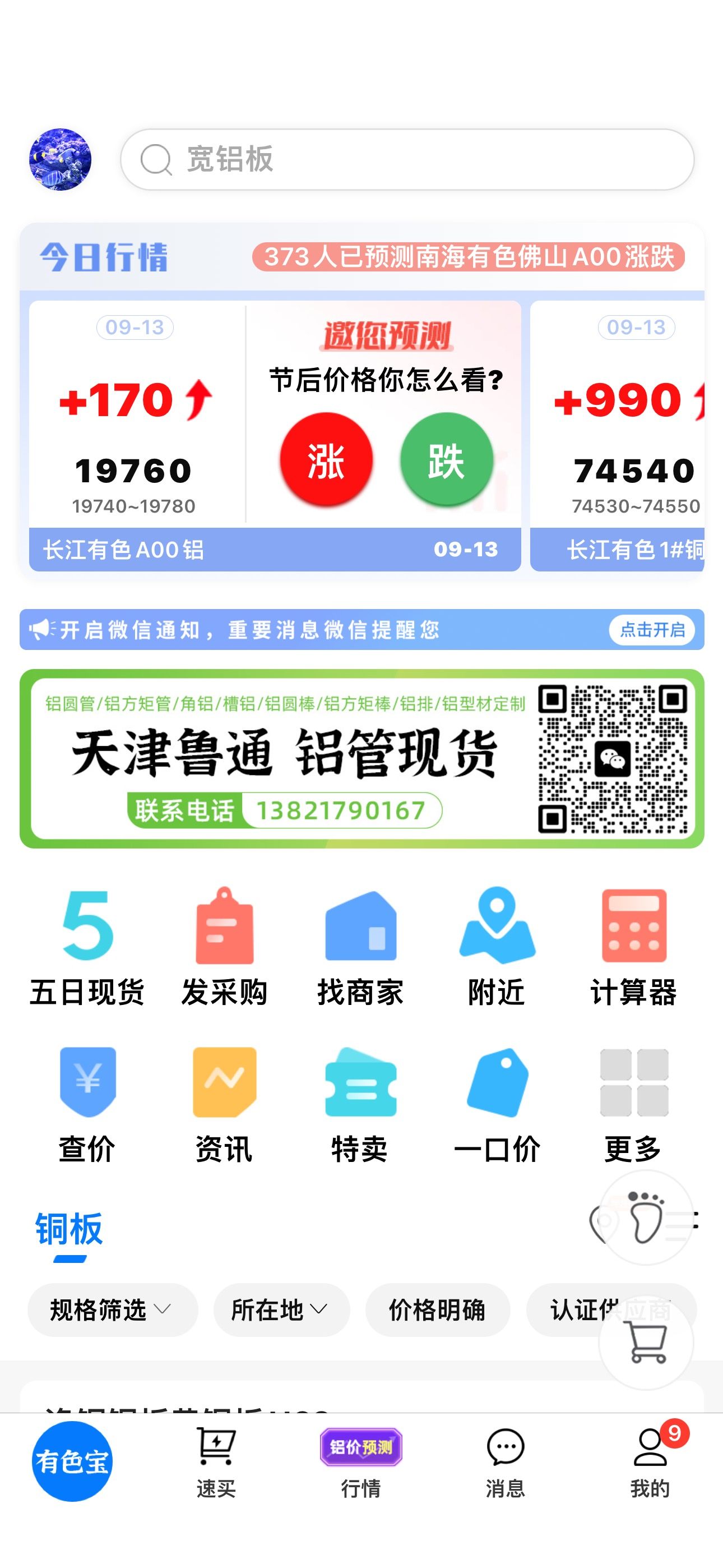Open 特卖 special sale
The width and height of the screenshot is (723, 1568).
point(360,1105)
